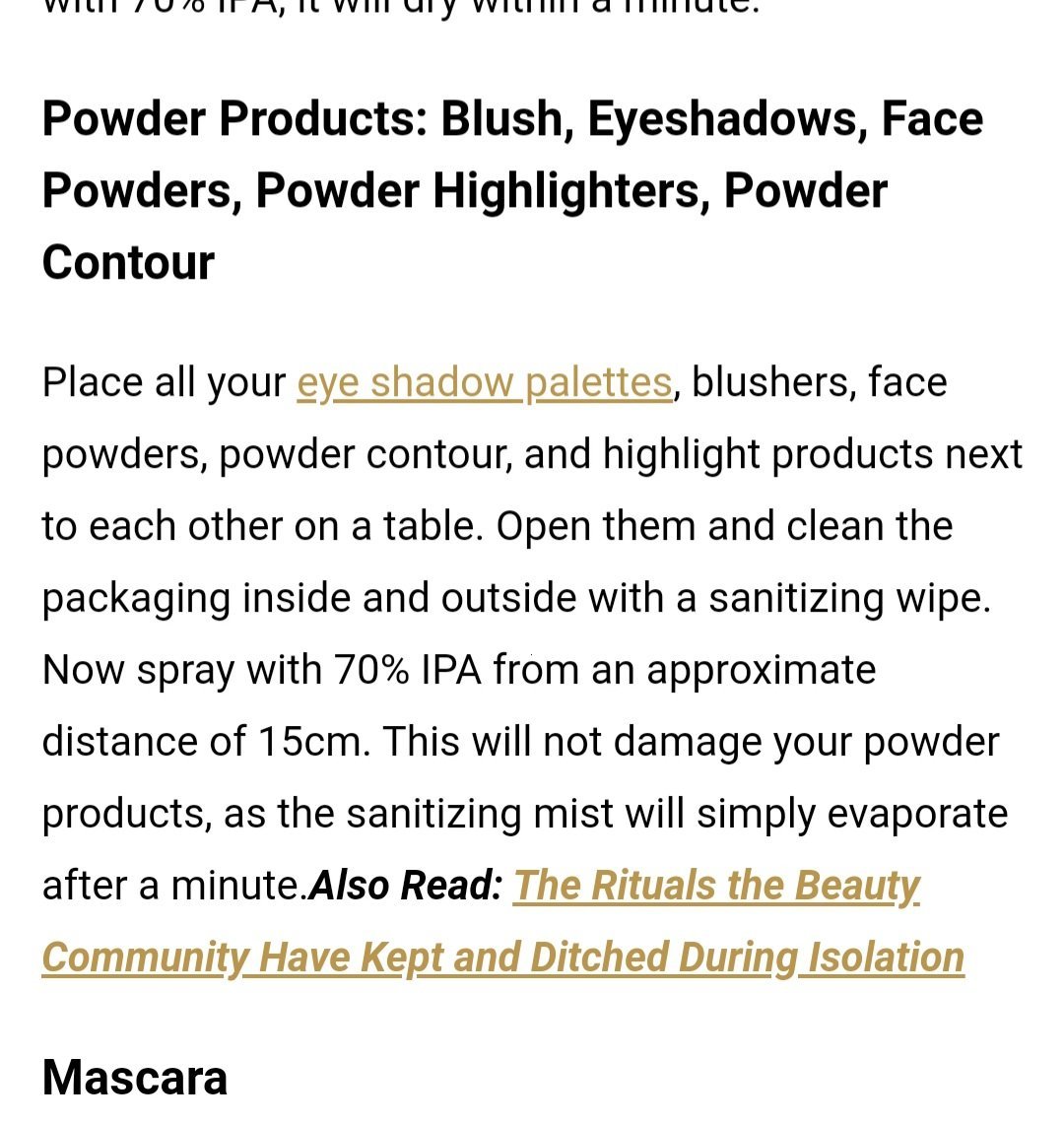Image resolution: width=1064 pixels, height=1123 pixels.
Task: Open the eye shadow palettes link
Action: [484, 383]
